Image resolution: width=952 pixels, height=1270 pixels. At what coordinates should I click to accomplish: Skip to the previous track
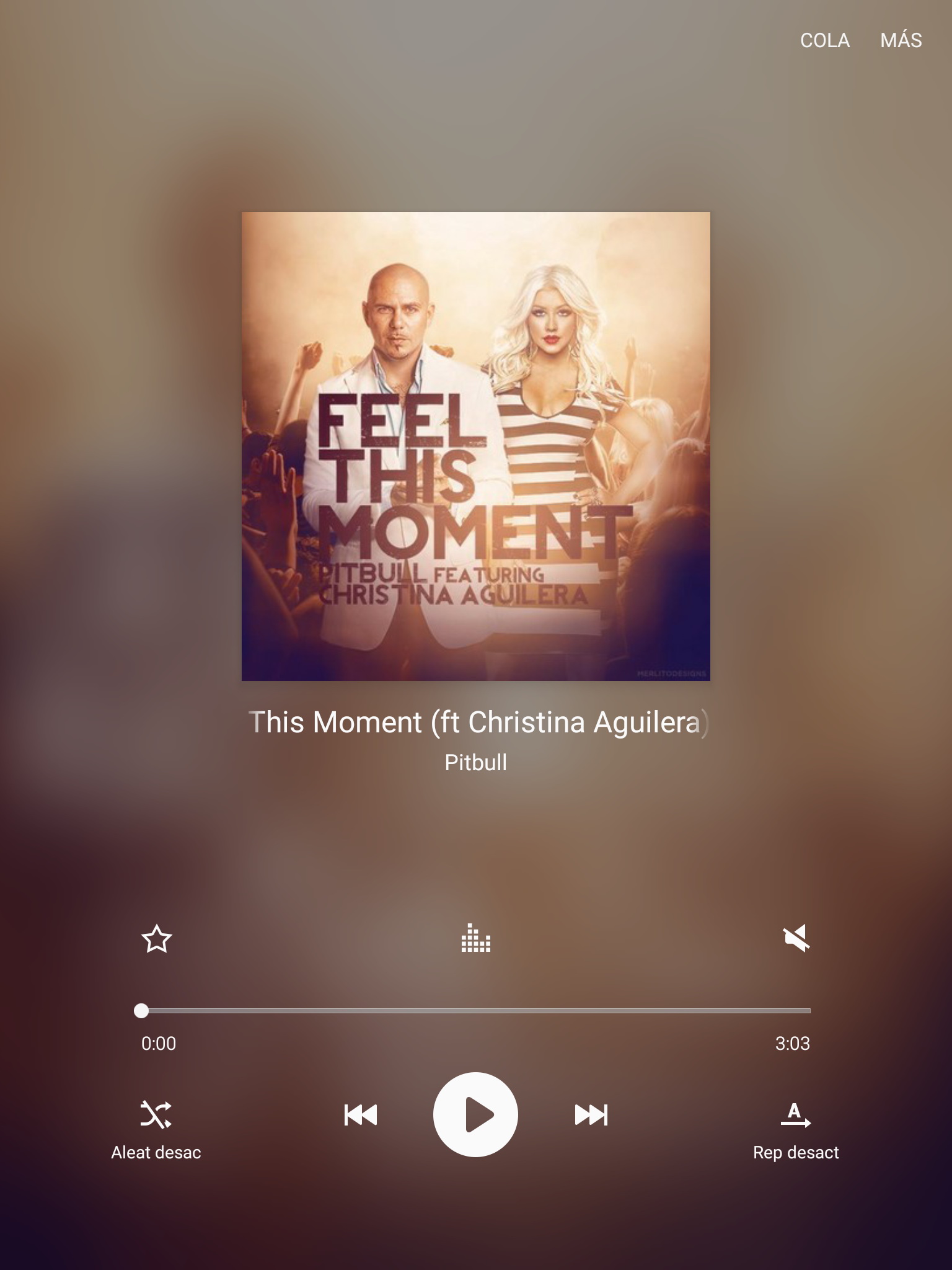[x=360, y=1114]
